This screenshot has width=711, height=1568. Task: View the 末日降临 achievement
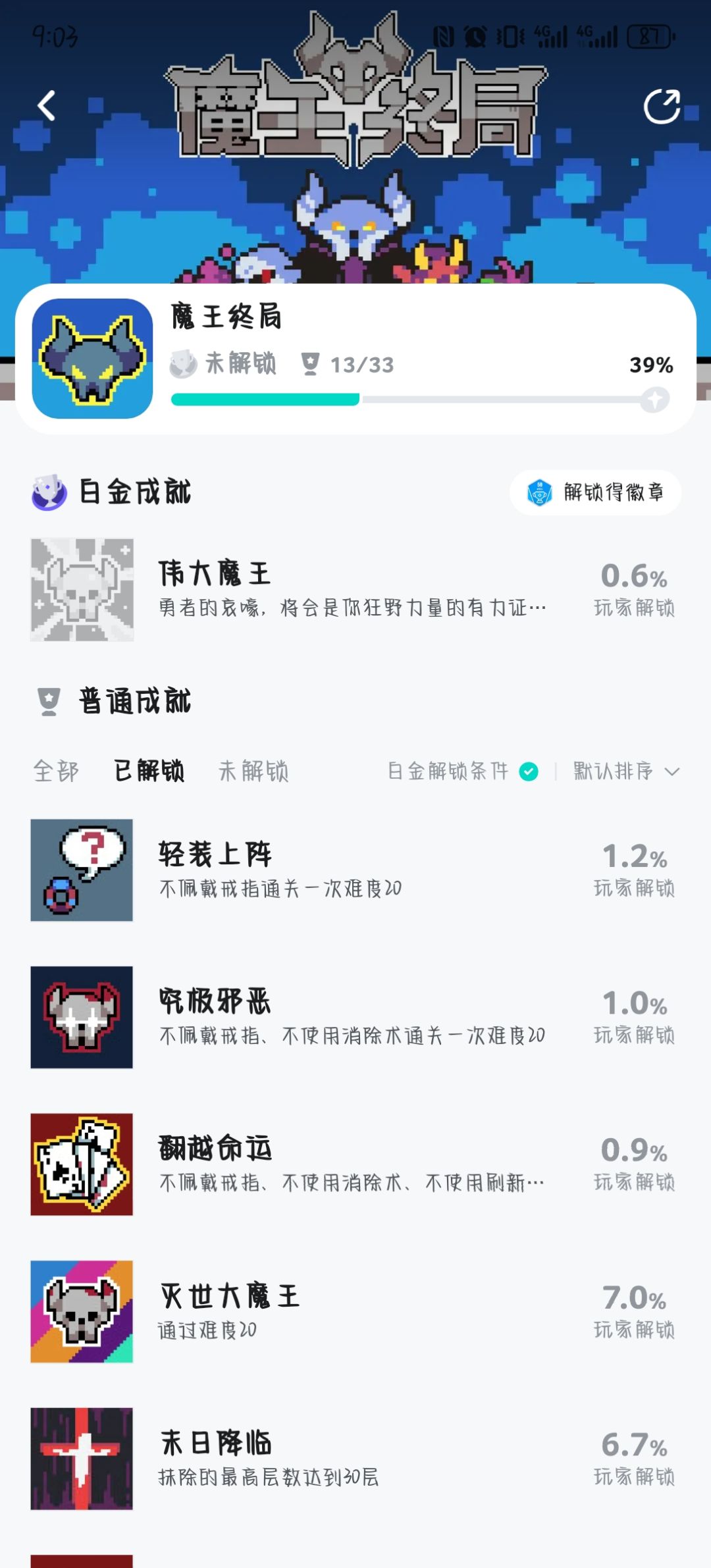[355, 1459]
